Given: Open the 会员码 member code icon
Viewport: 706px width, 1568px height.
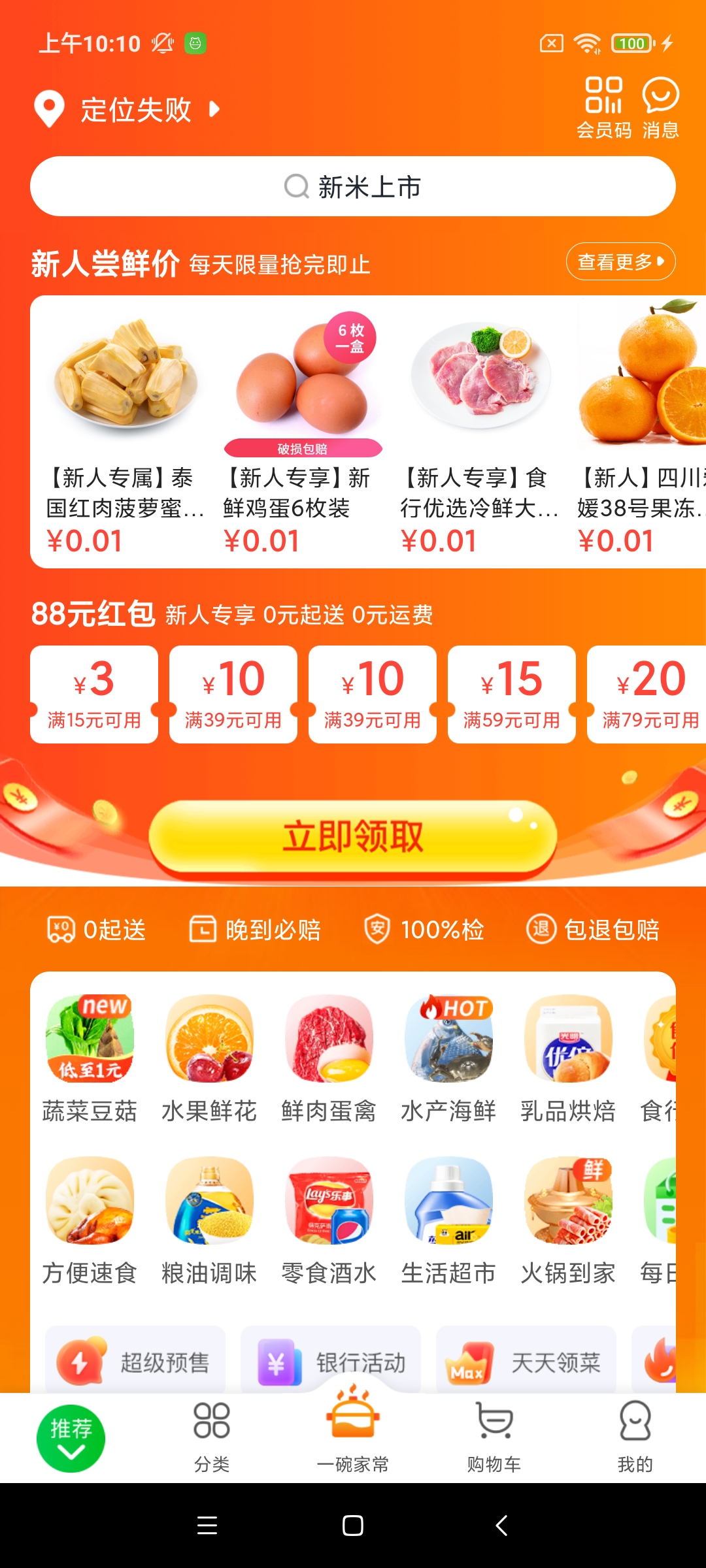Looking at the screenshot, I should click(603, 107).
